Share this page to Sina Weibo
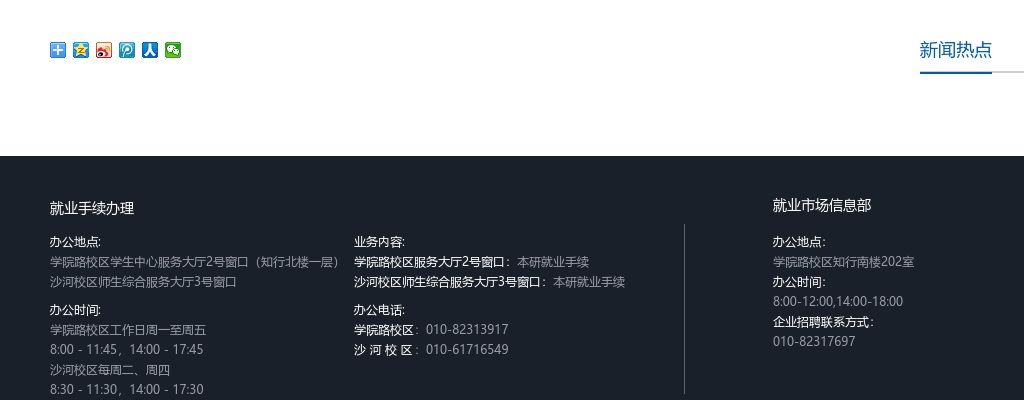 point(104,50)
